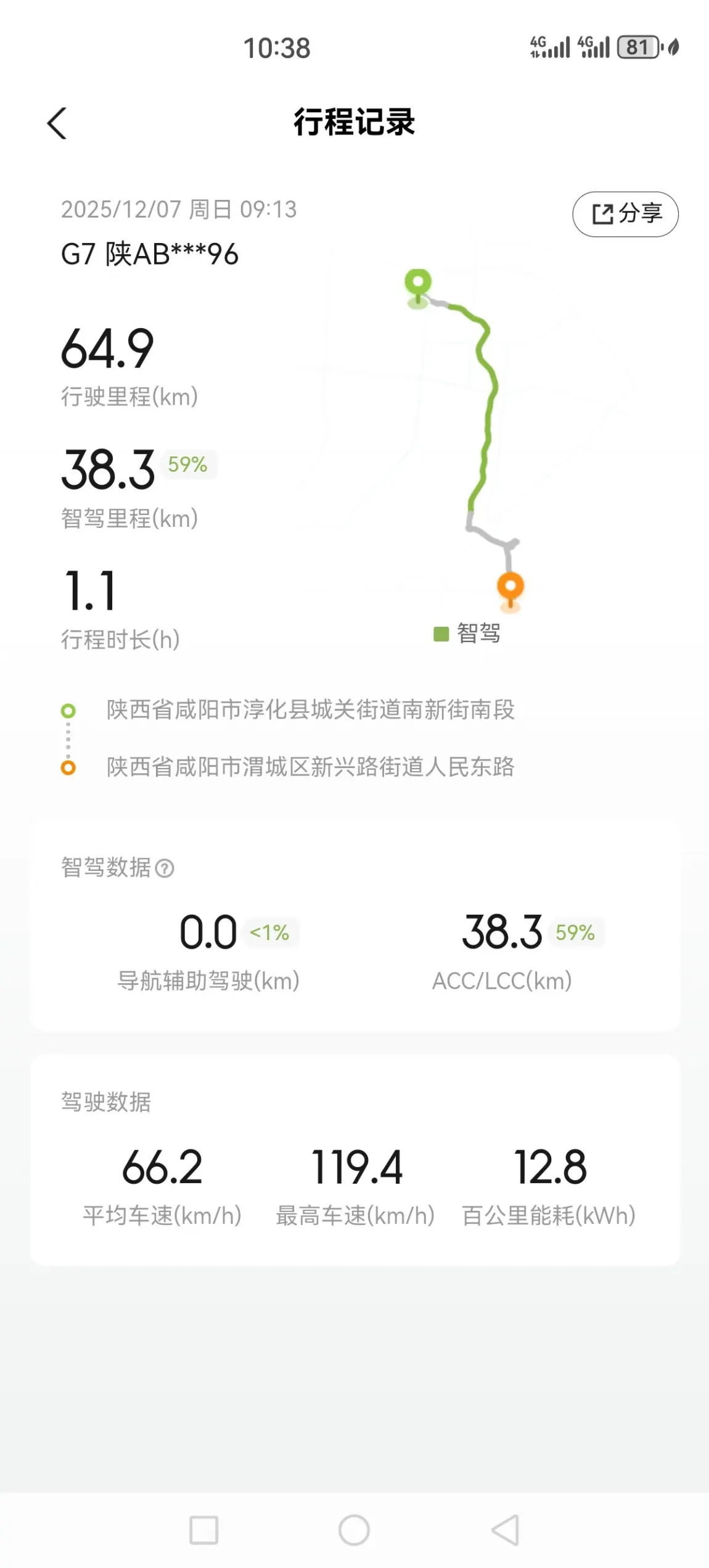The height and width of the screenshot is (1568, 709).
Task: Open the help icon beside 智驾数据
Action: point(165,869)
